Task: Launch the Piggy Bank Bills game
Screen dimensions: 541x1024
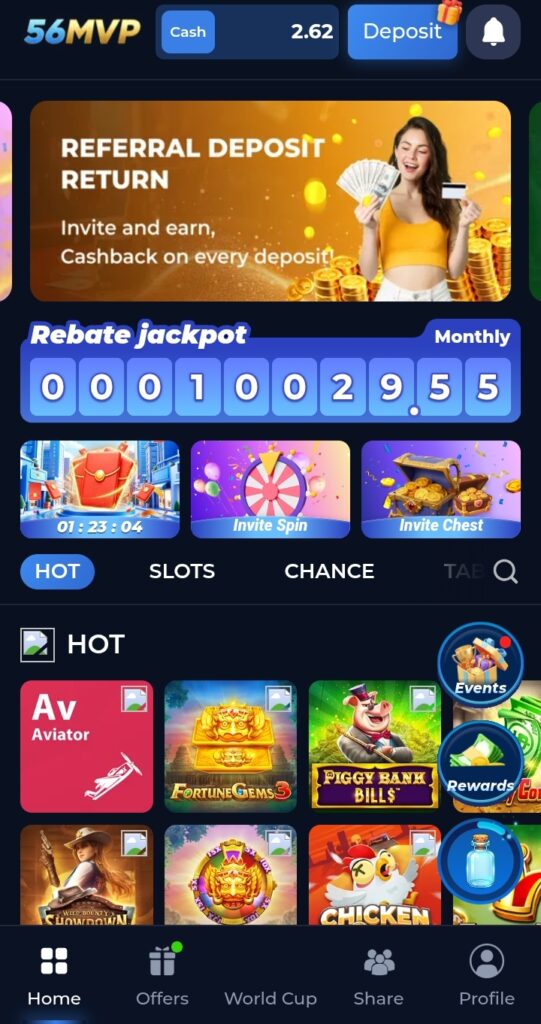Action: point(374,746)
